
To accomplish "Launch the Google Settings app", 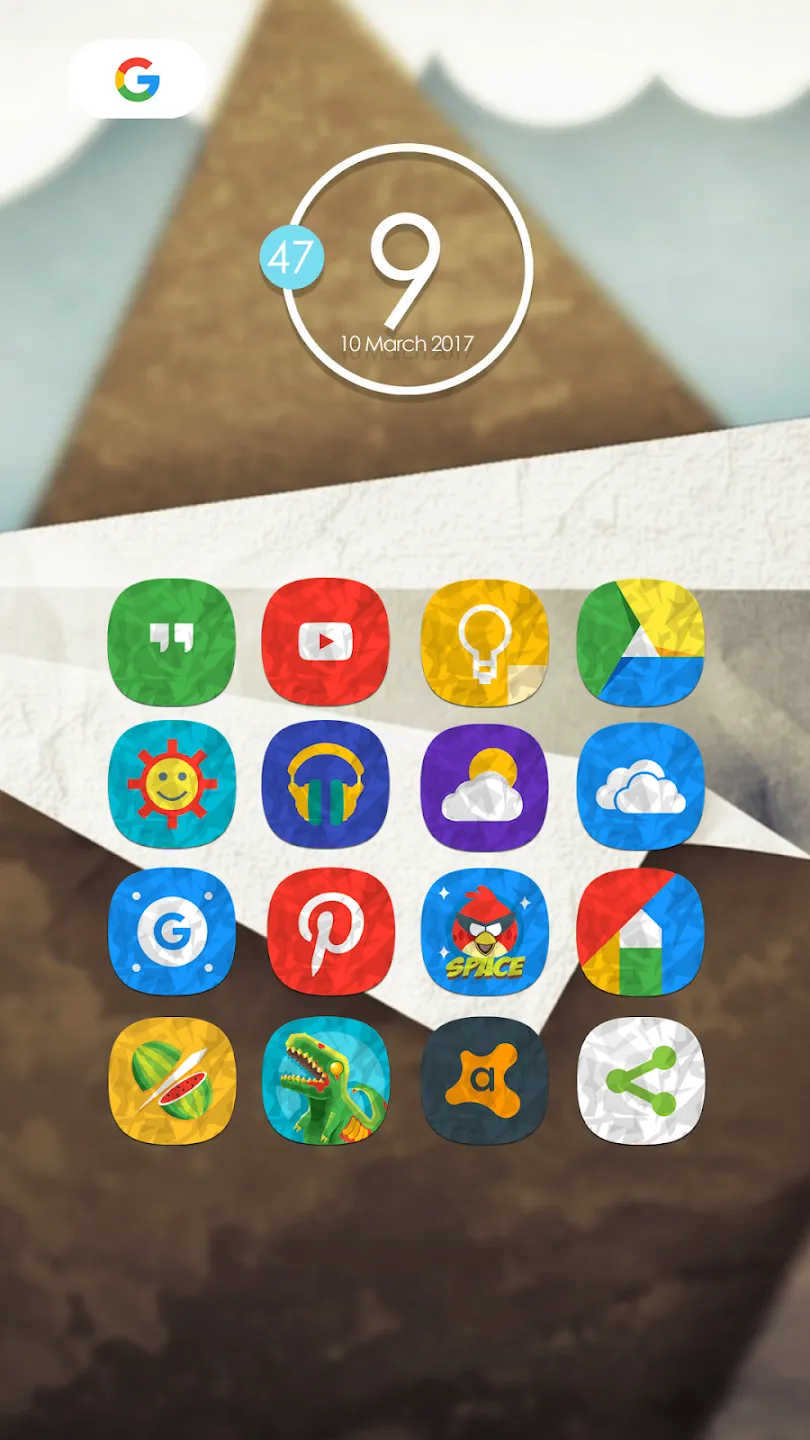I will [x=171, y=932].
